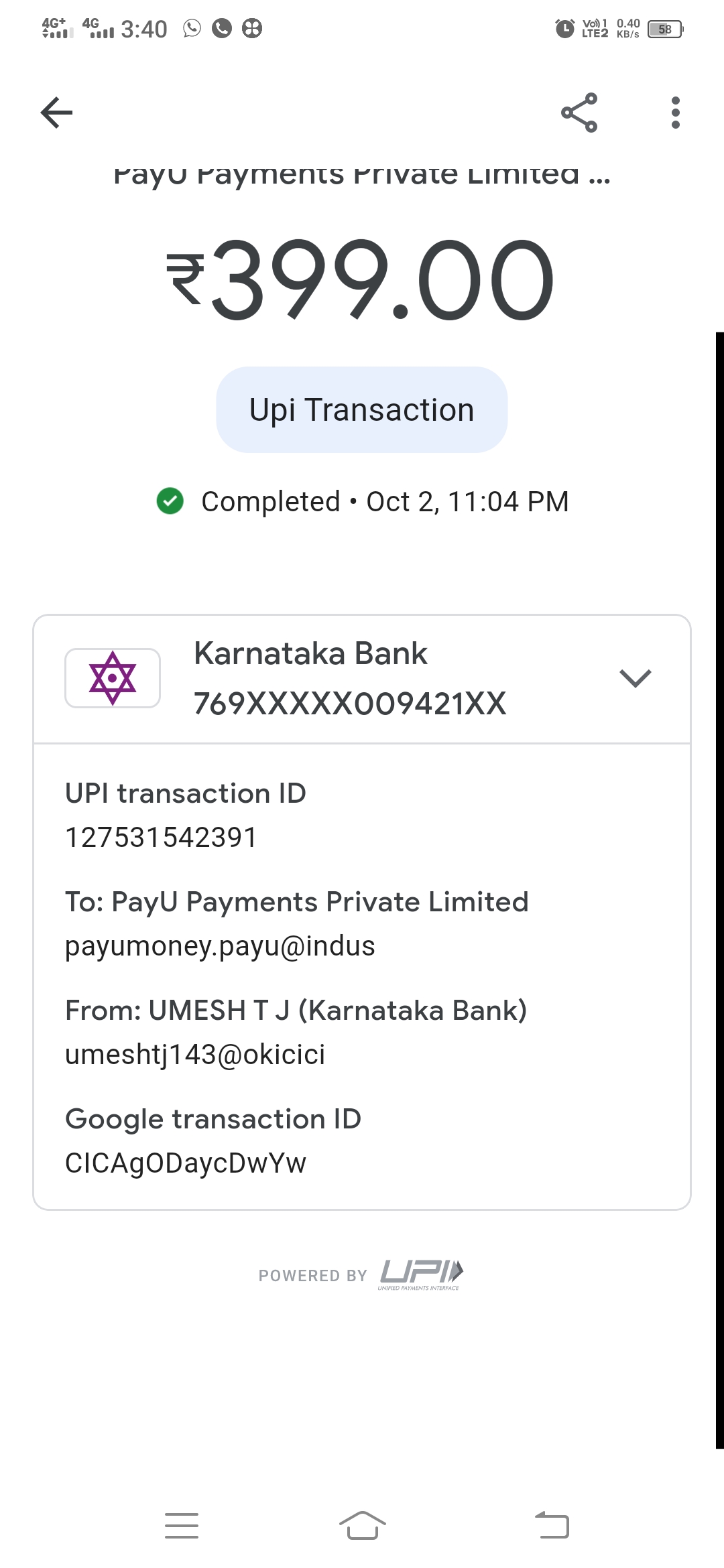Collapse the Karnataka Bank details chevron
Viewport: 724px width, 1568px height.
635,678
